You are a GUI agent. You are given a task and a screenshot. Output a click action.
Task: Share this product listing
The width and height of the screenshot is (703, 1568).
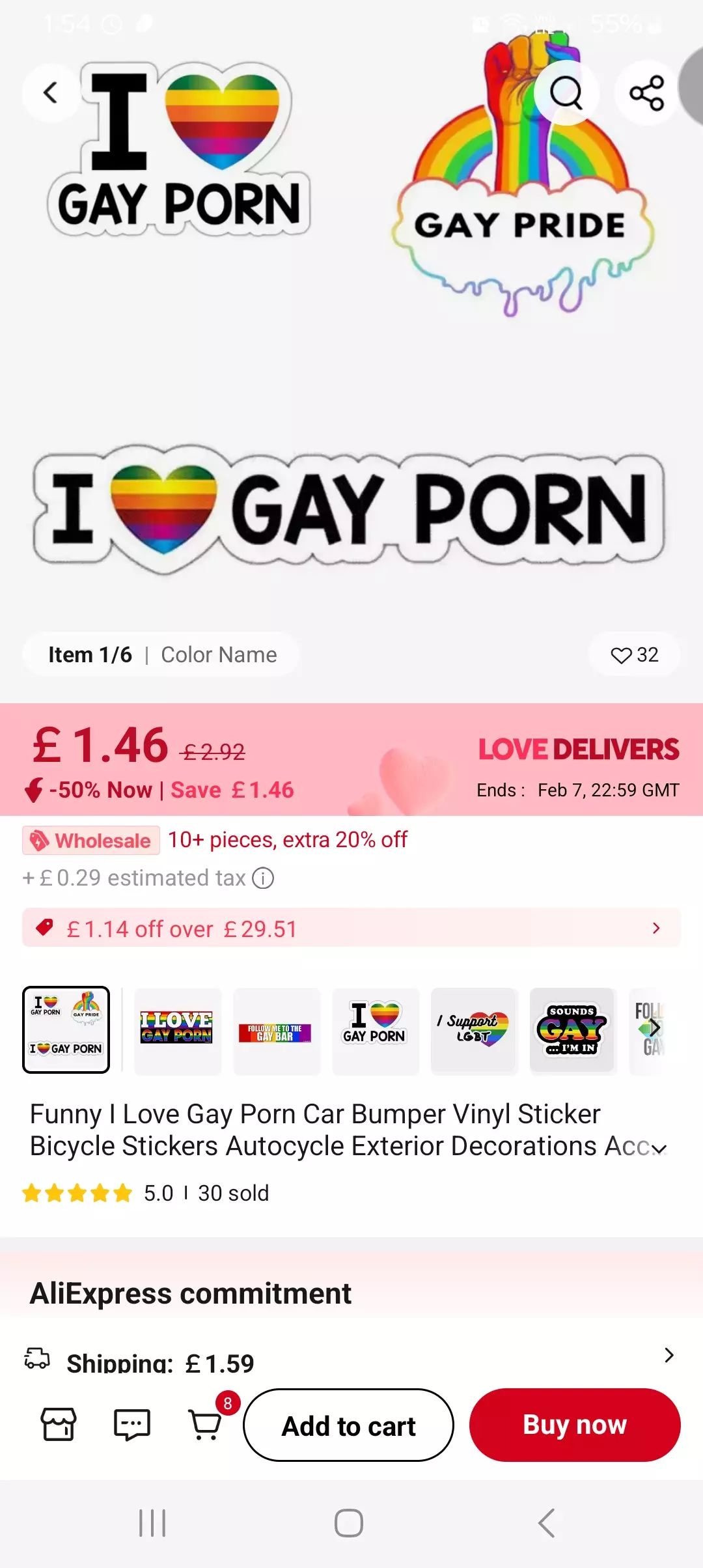[646, 93]
